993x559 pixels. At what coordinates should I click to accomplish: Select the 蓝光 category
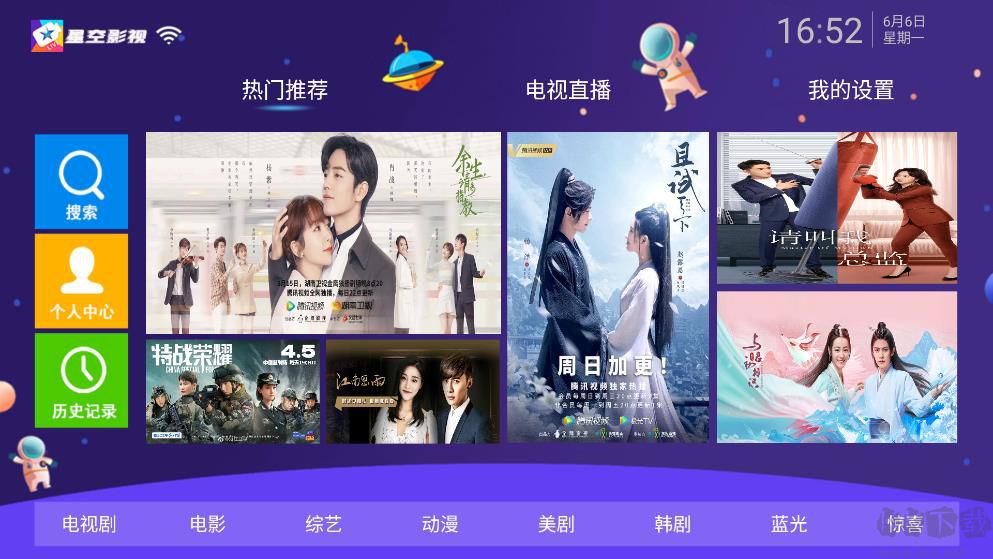pyautogui.click(x=789, y=524)
